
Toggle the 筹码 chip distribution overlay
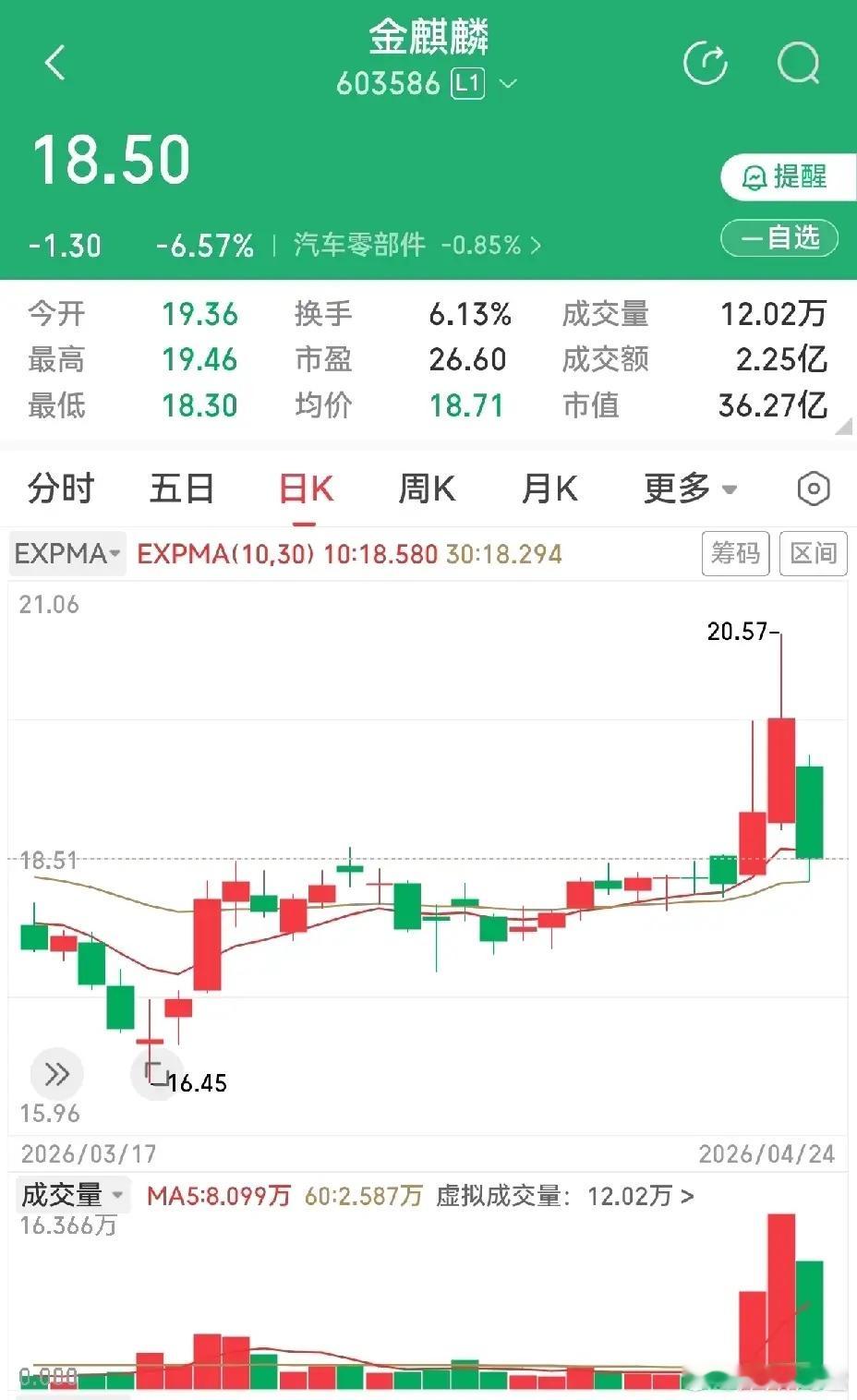point(735,554)
